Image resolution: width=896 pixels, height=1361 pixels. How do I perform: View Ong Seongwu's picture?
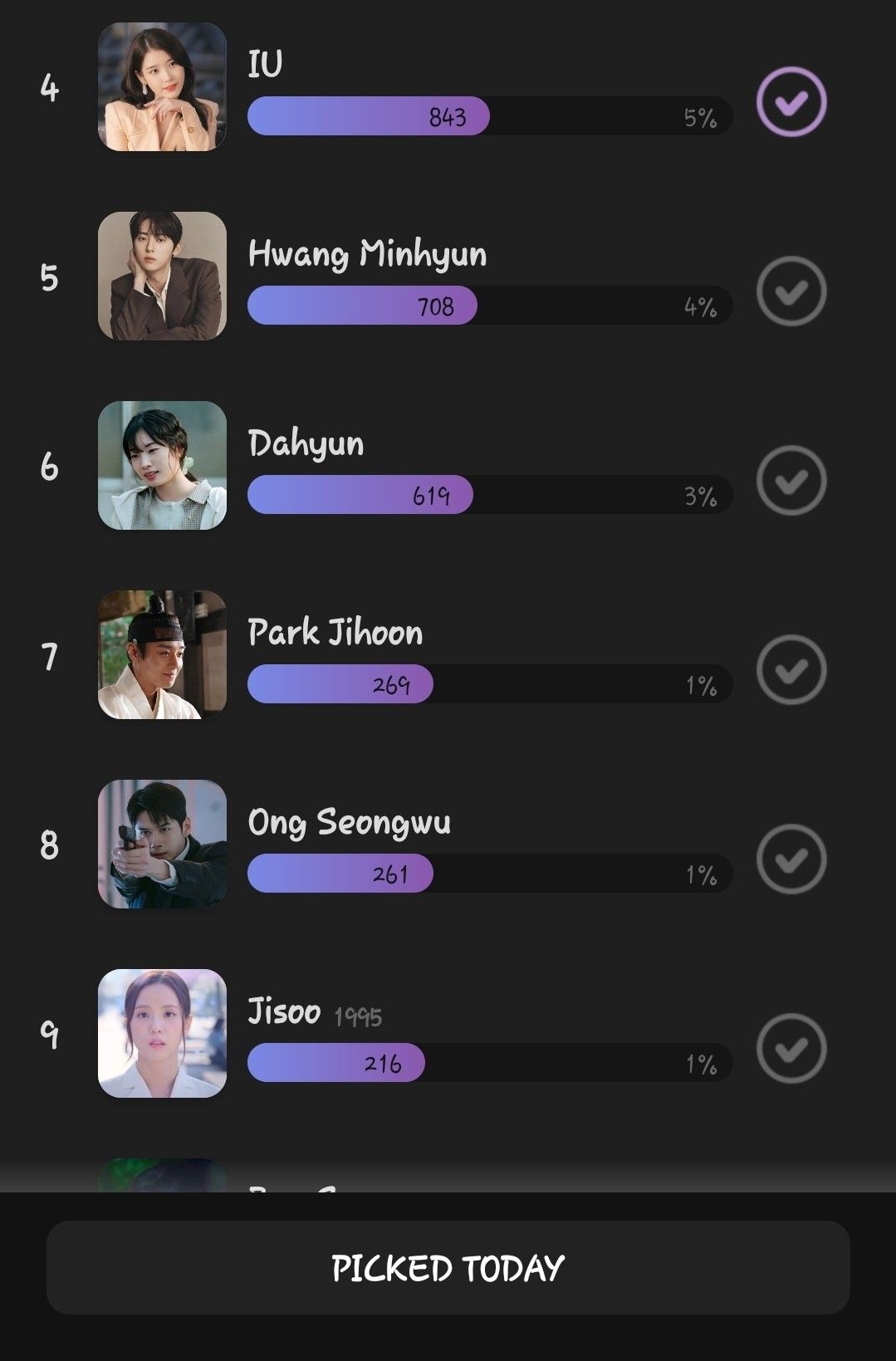[162, 845]
